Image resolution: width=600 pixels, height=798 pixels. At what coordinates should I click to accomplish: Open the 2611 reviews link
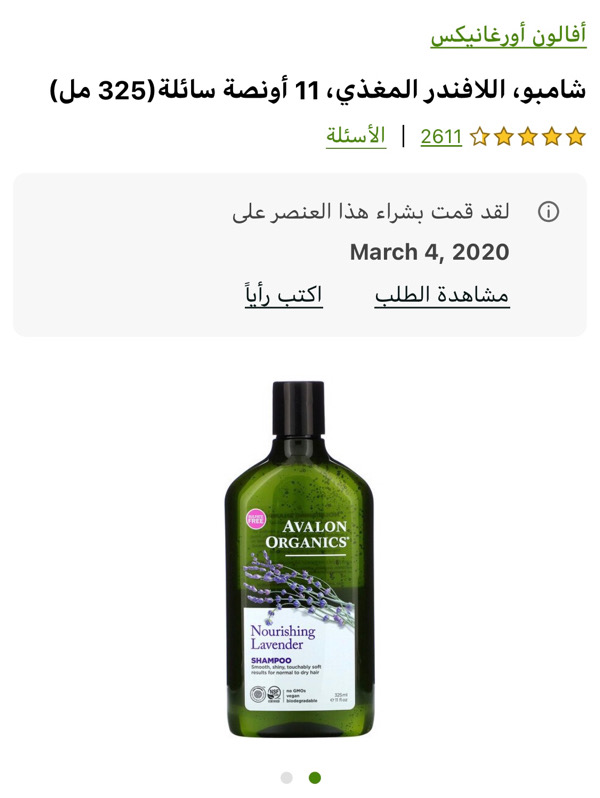click(x=440, y=137)
